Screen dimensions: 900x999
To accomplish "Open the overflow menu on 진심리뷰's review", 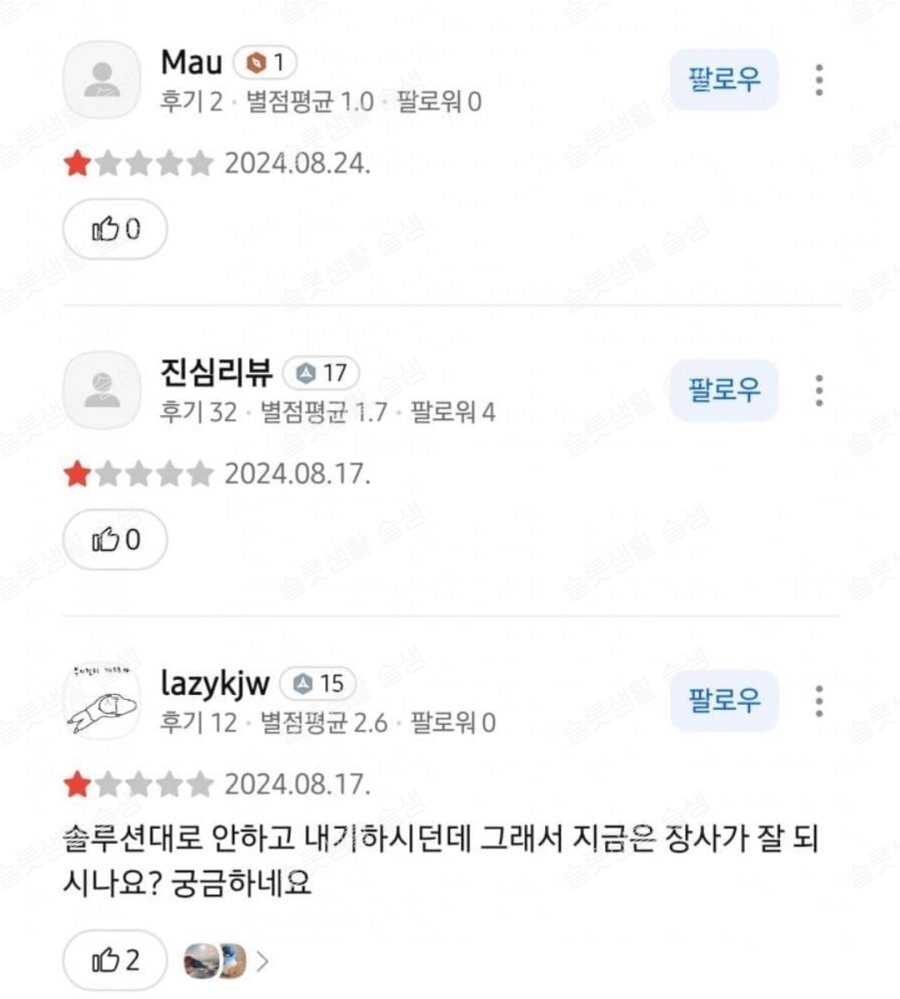I will [x=819, y=390].
